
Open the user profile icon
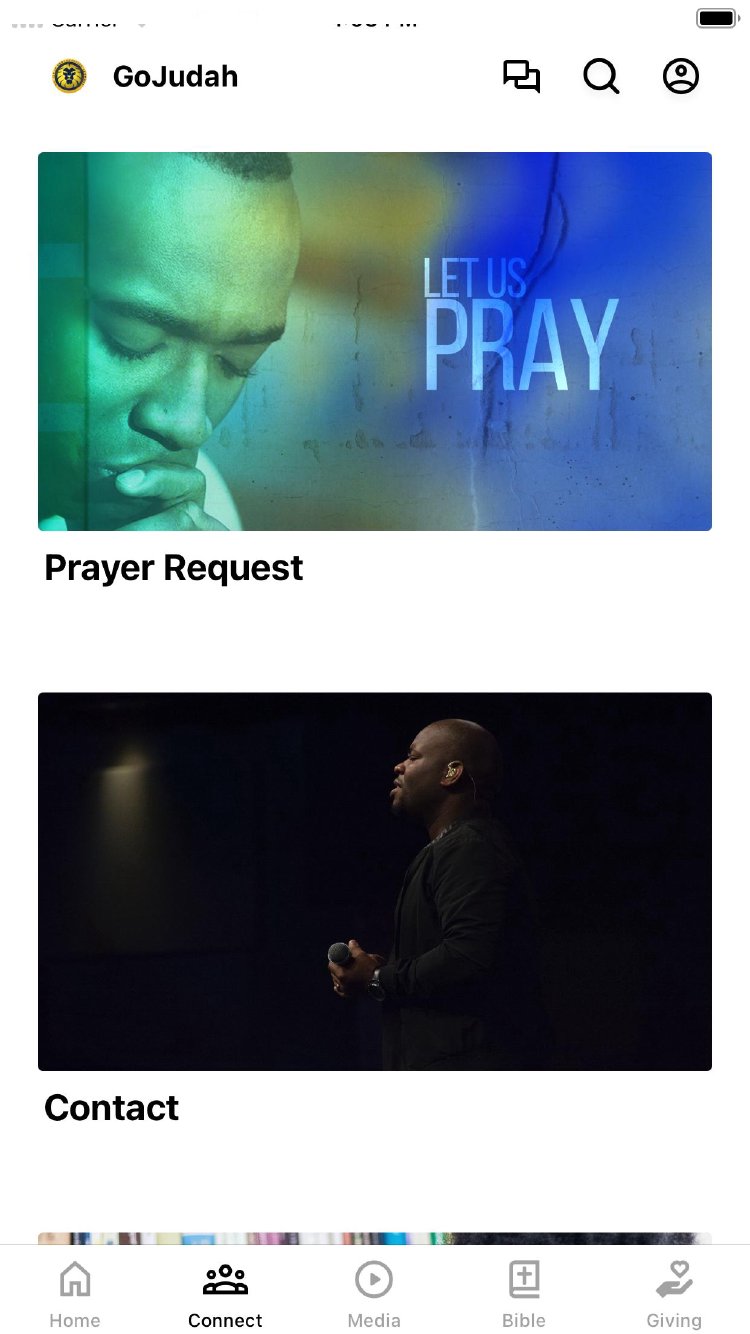(x=681, y=77)
